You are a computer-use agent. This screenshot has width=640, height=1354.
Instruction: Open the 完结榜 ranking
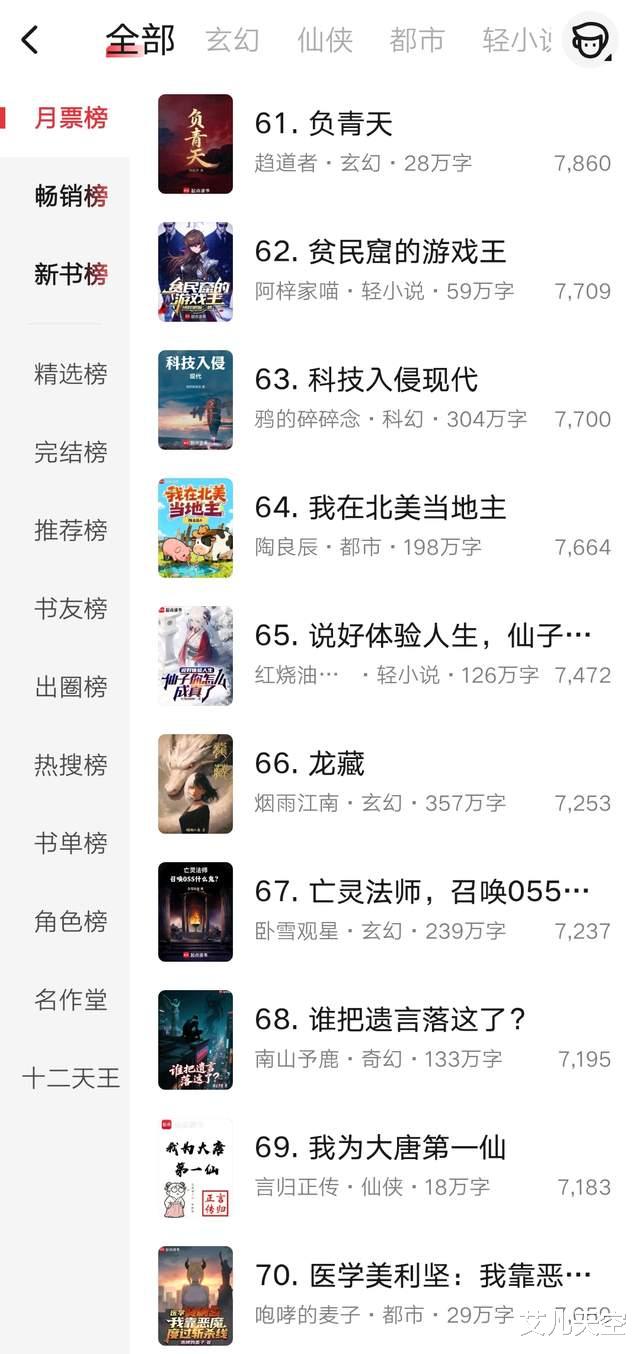click(x=71, y=452)
